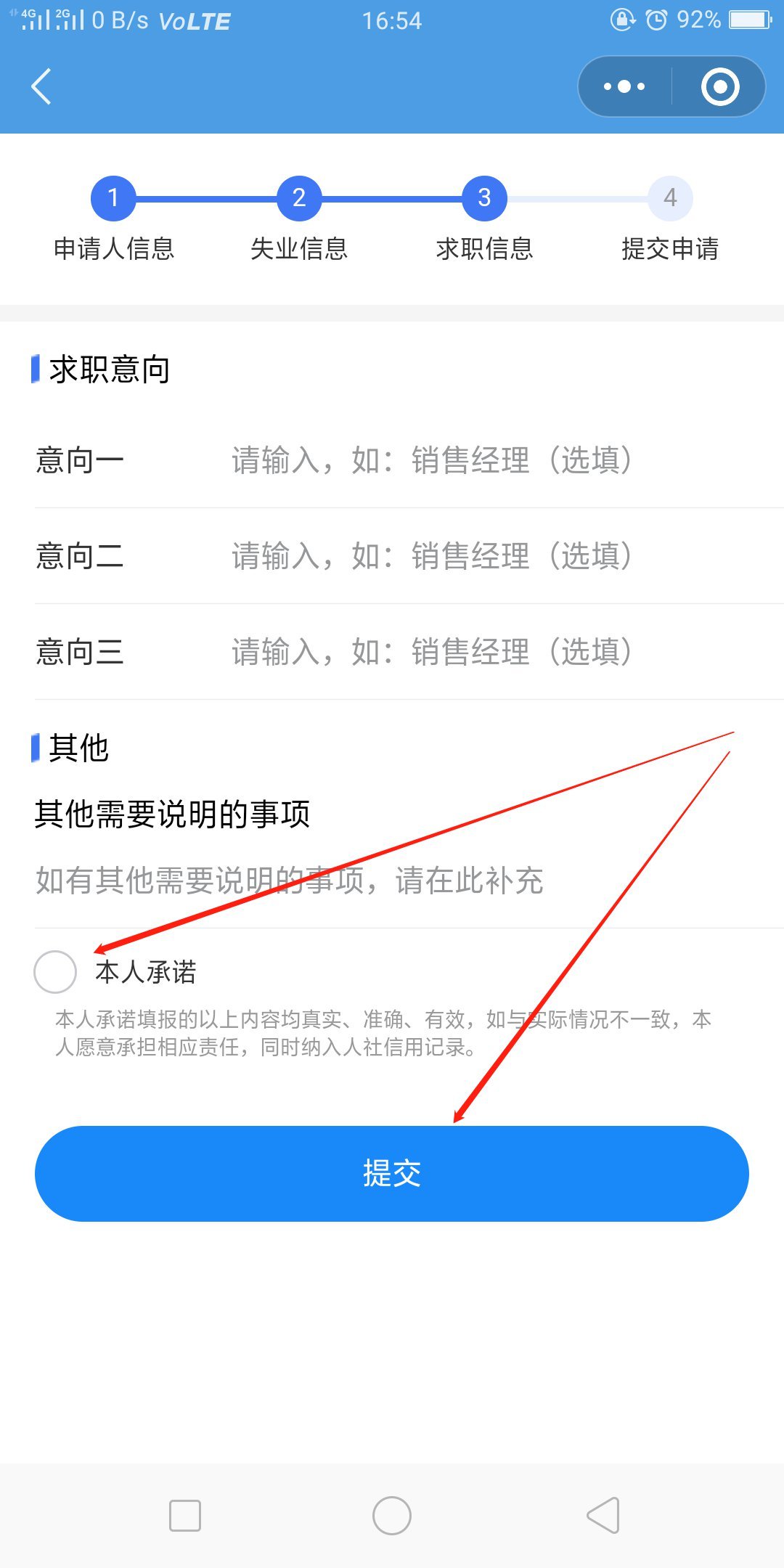Check the 本人承诺 agreement circle
The height and width of the screenshot is (1568, 784).
(55, 972)
